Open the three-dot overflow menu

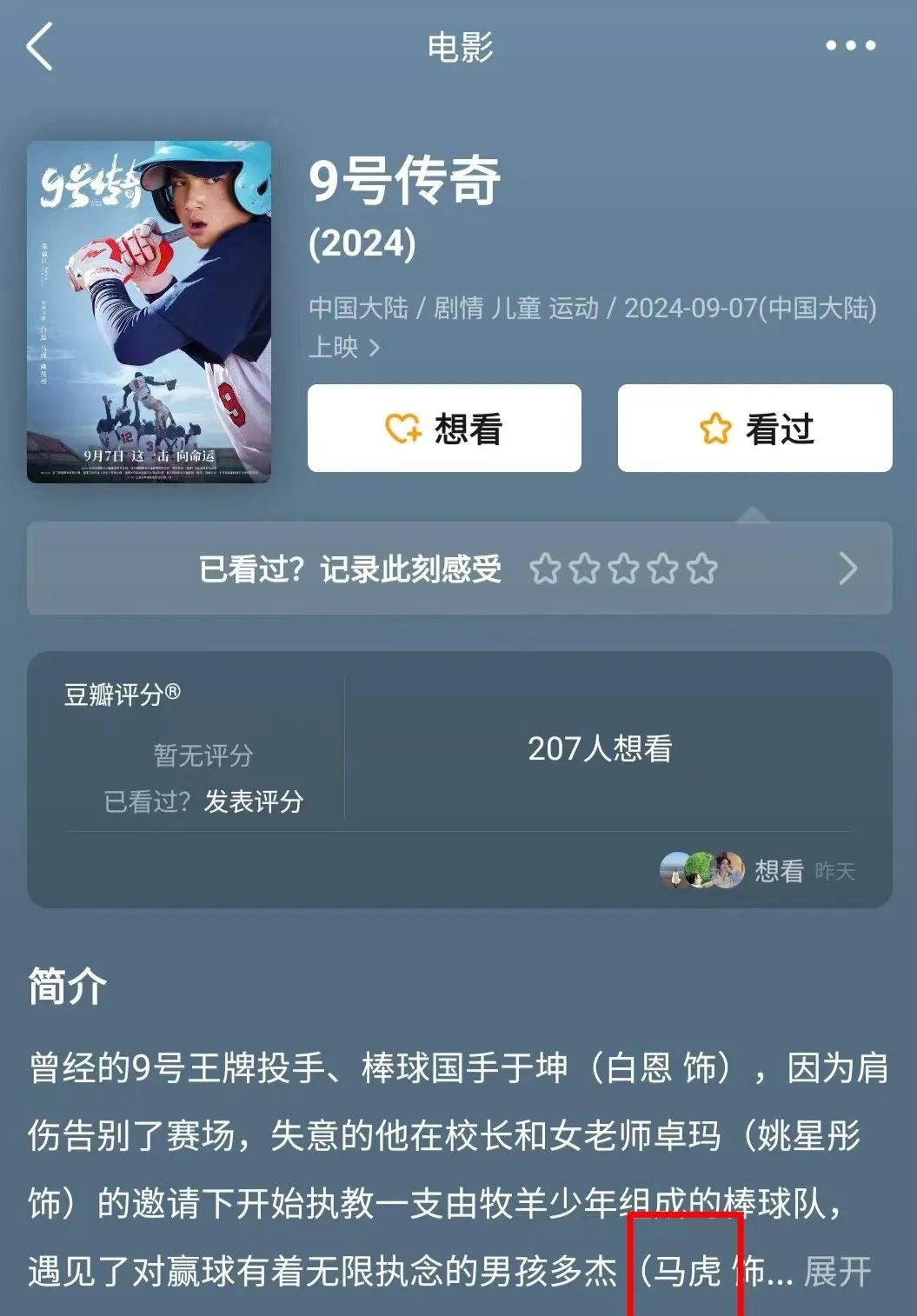coord(850,46)
